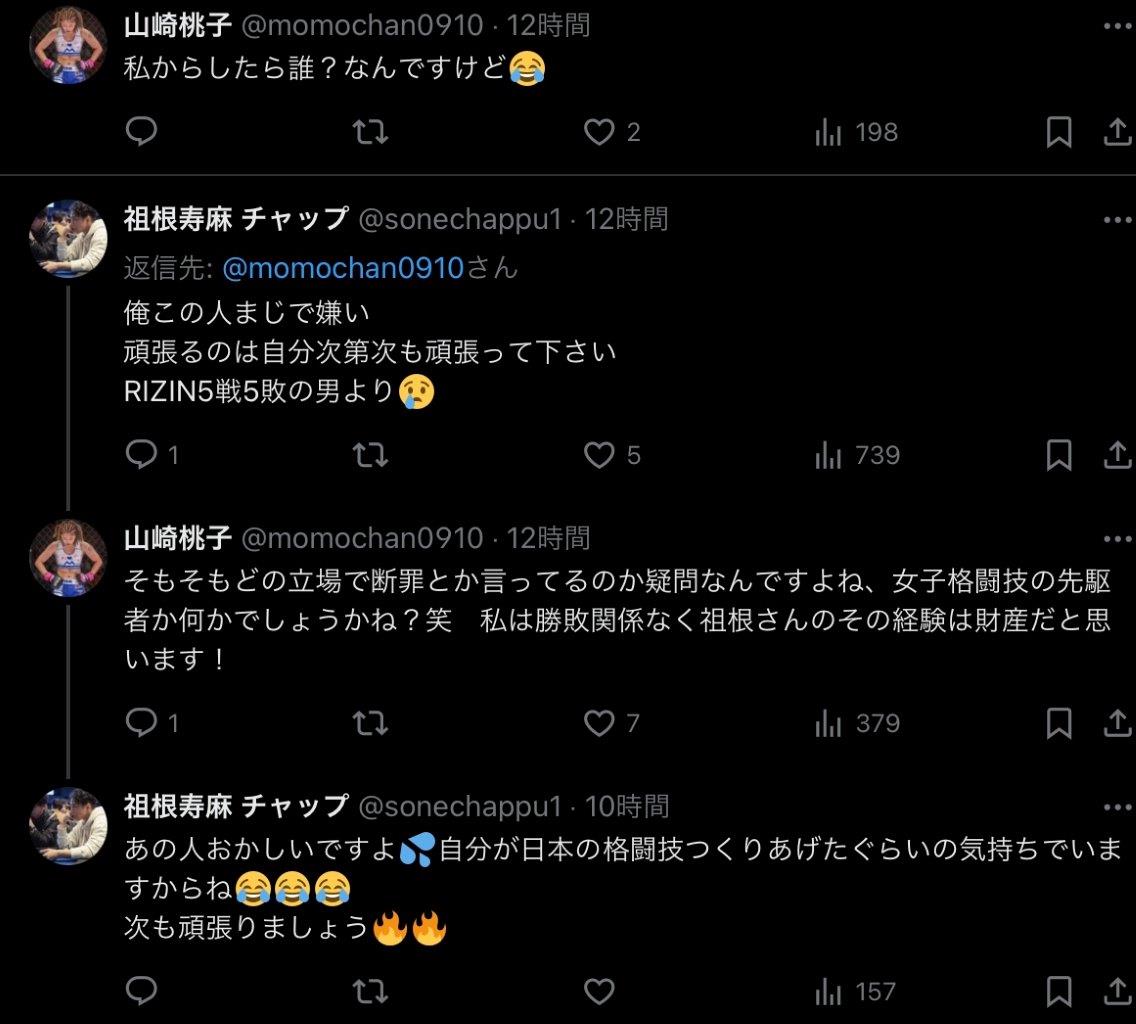Retweet the 私からしたら誰？ tweet
Image resolution: width=1136 pixels, height=1024 pixels.
[x=371, y=132]
